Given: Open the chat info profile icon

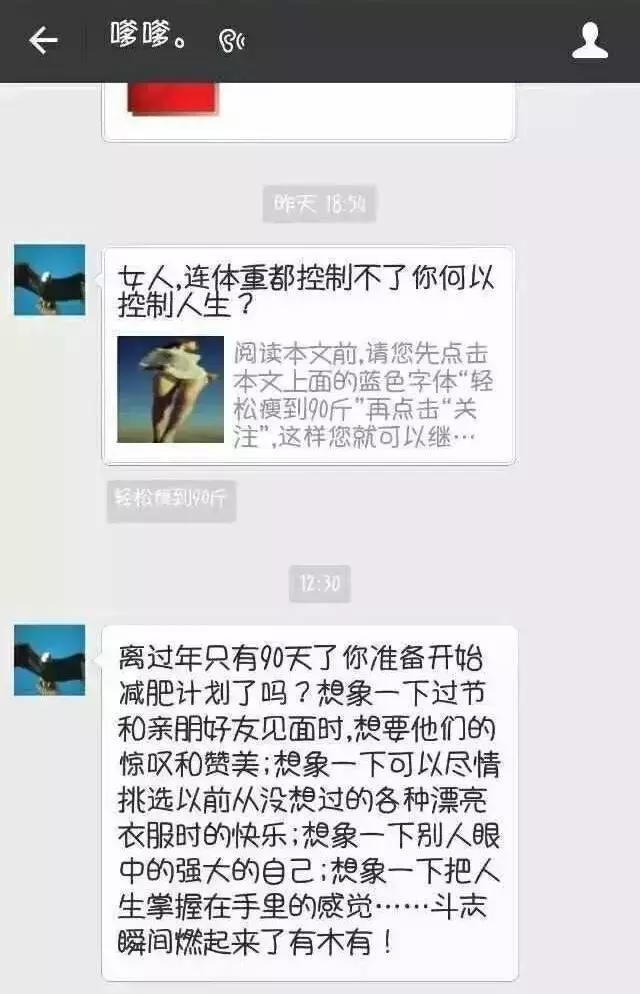Looking at the screenshot, I should click(589, 41).
